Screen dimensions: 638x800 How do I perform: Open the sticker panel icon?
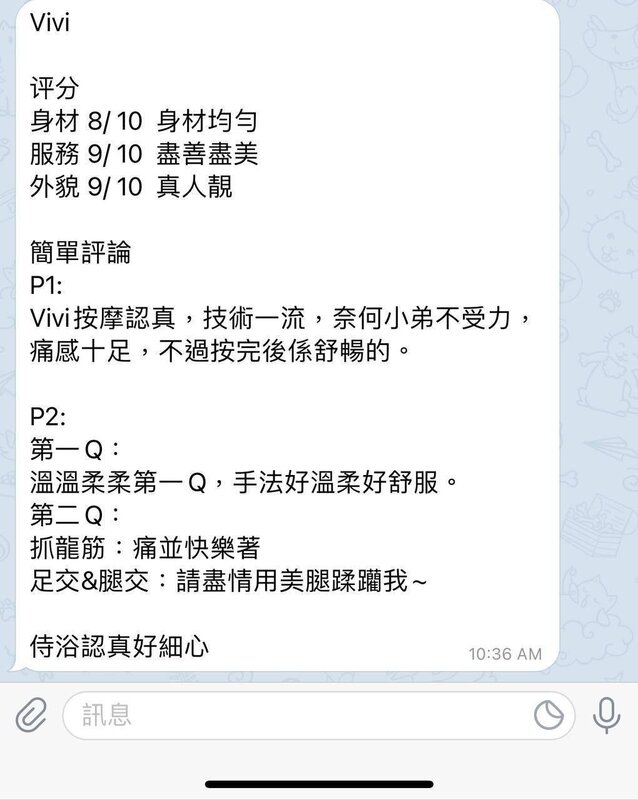[x=548, y=714]
